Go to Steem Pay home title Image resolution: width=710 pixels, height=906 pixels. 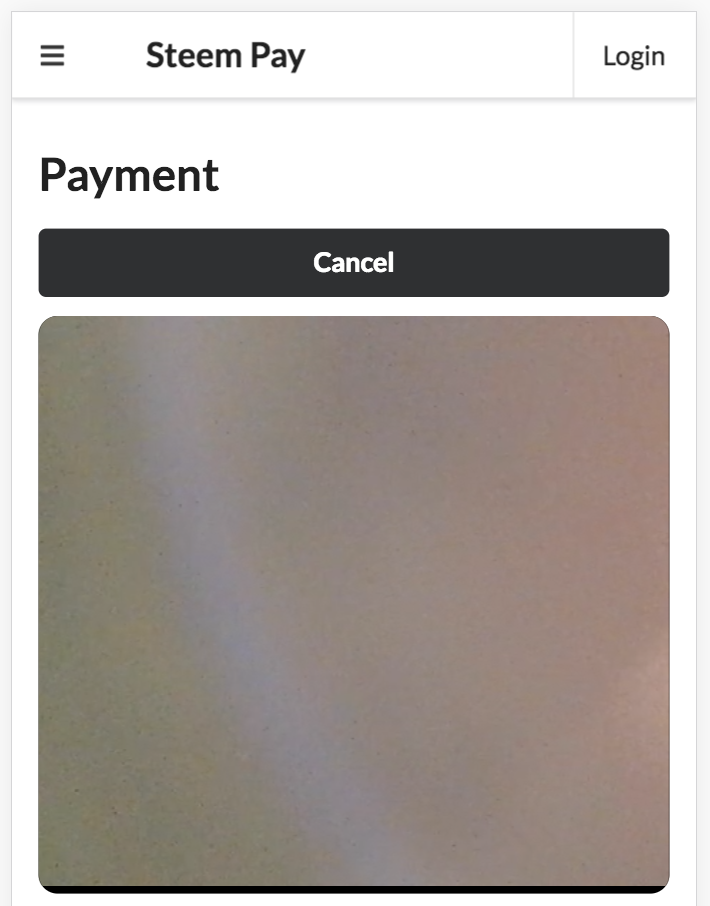point(225,56)
